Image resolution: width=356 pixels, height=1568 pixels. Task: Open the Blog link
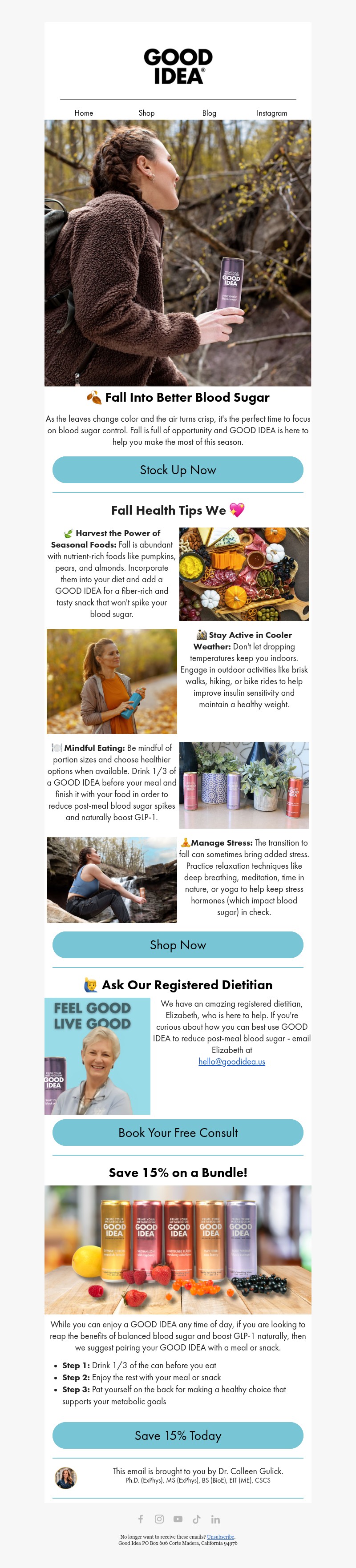[209, 113]
